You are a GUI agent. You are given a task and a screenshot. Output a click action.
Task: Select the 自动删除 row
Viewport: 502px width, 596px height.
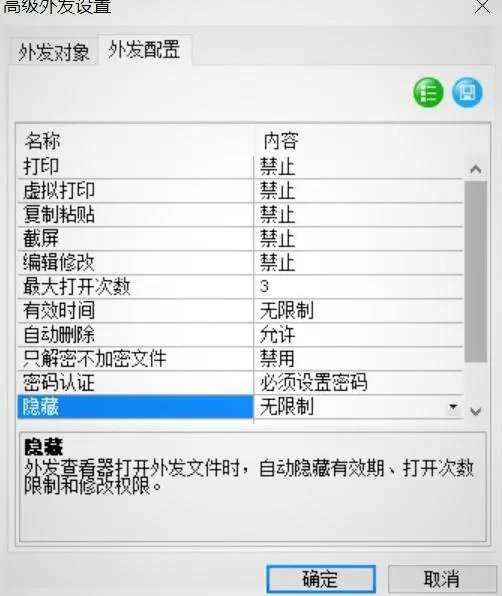[x=240, y=334]
